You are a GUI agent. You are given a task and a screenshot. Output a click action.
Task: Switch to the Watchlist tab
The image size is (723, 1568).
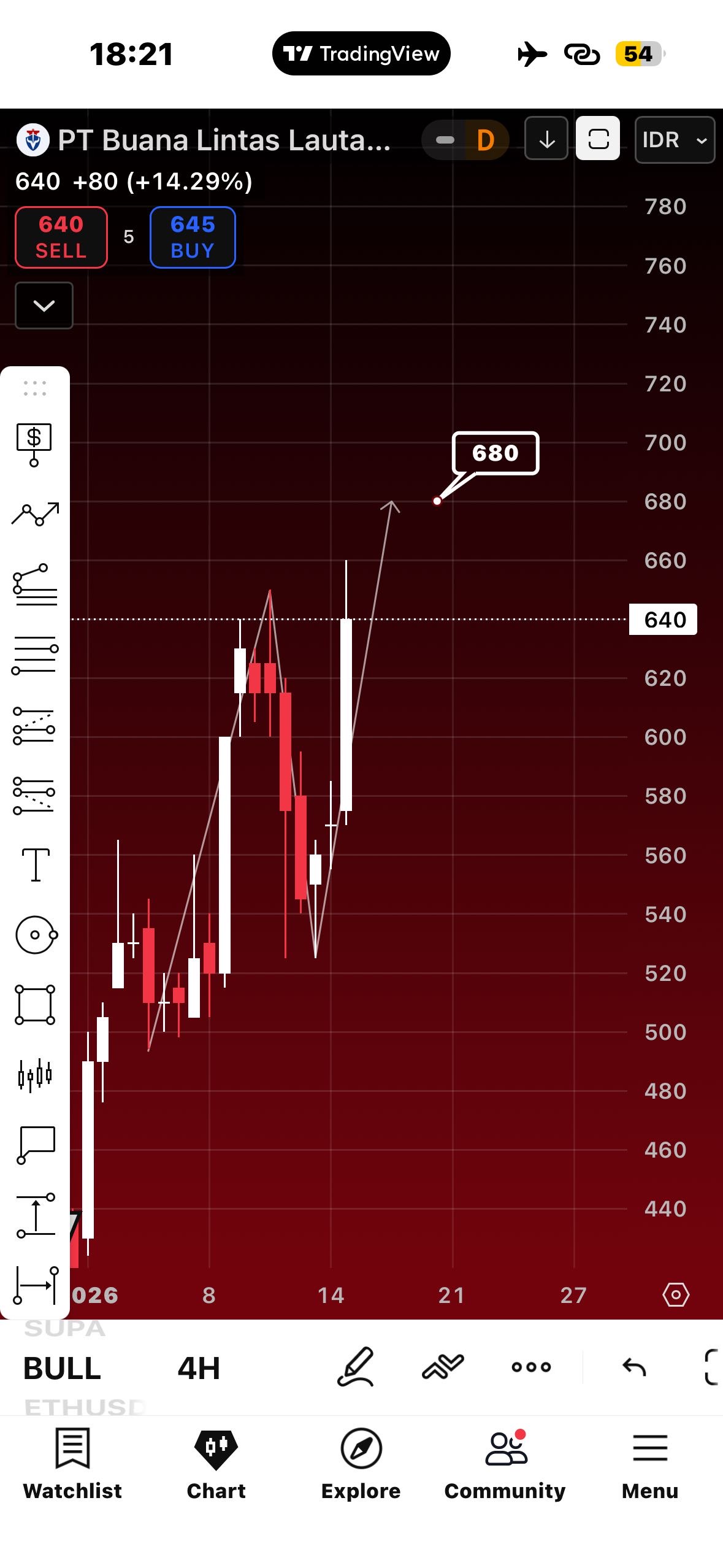[x=72, y=1463]
